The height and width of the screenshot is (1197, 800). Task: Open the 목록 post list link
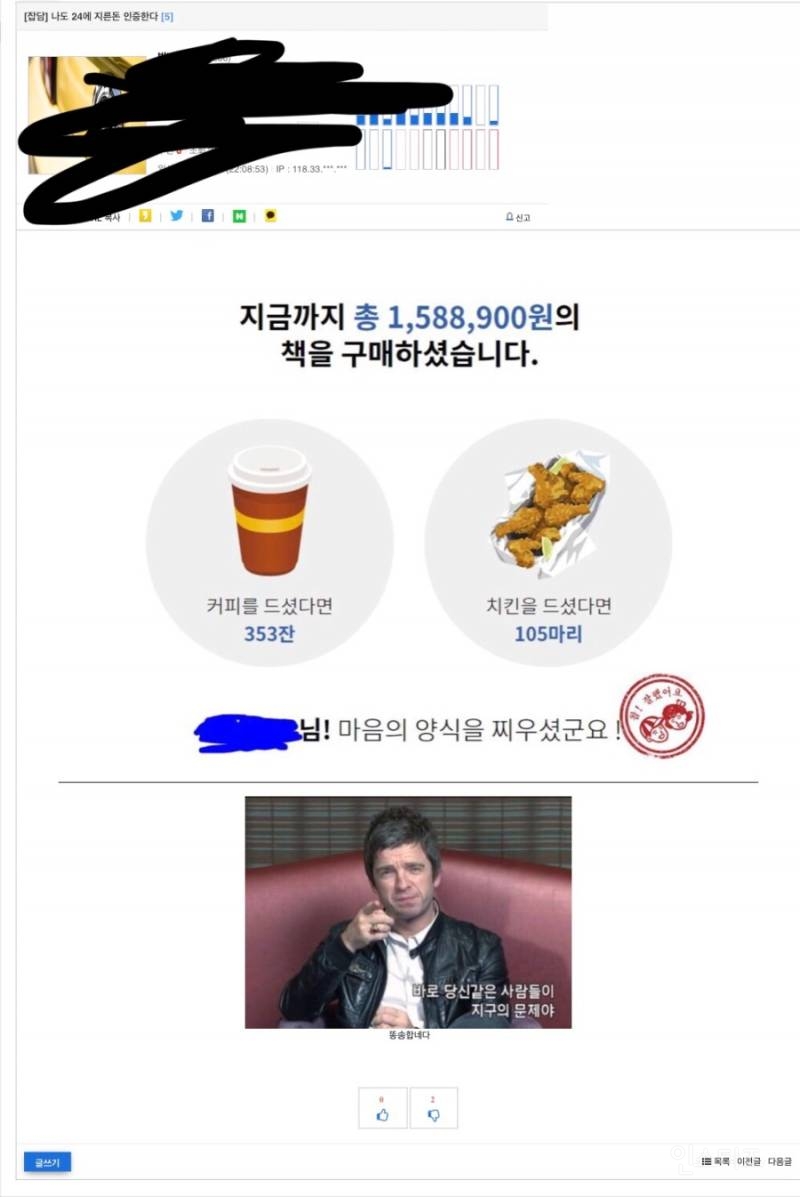(722, 1161)
